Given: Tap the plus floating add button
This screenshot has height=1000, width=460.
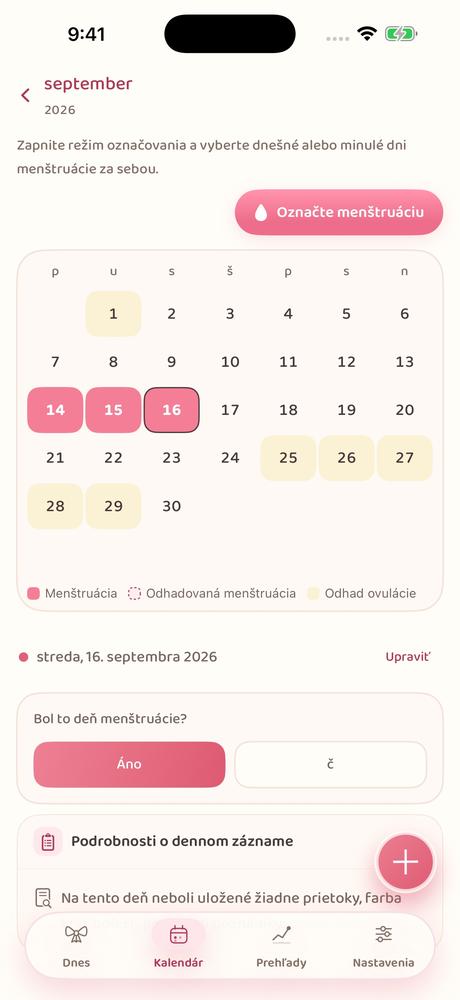Looking at the screenshot, I should click(x=406, y=862).
